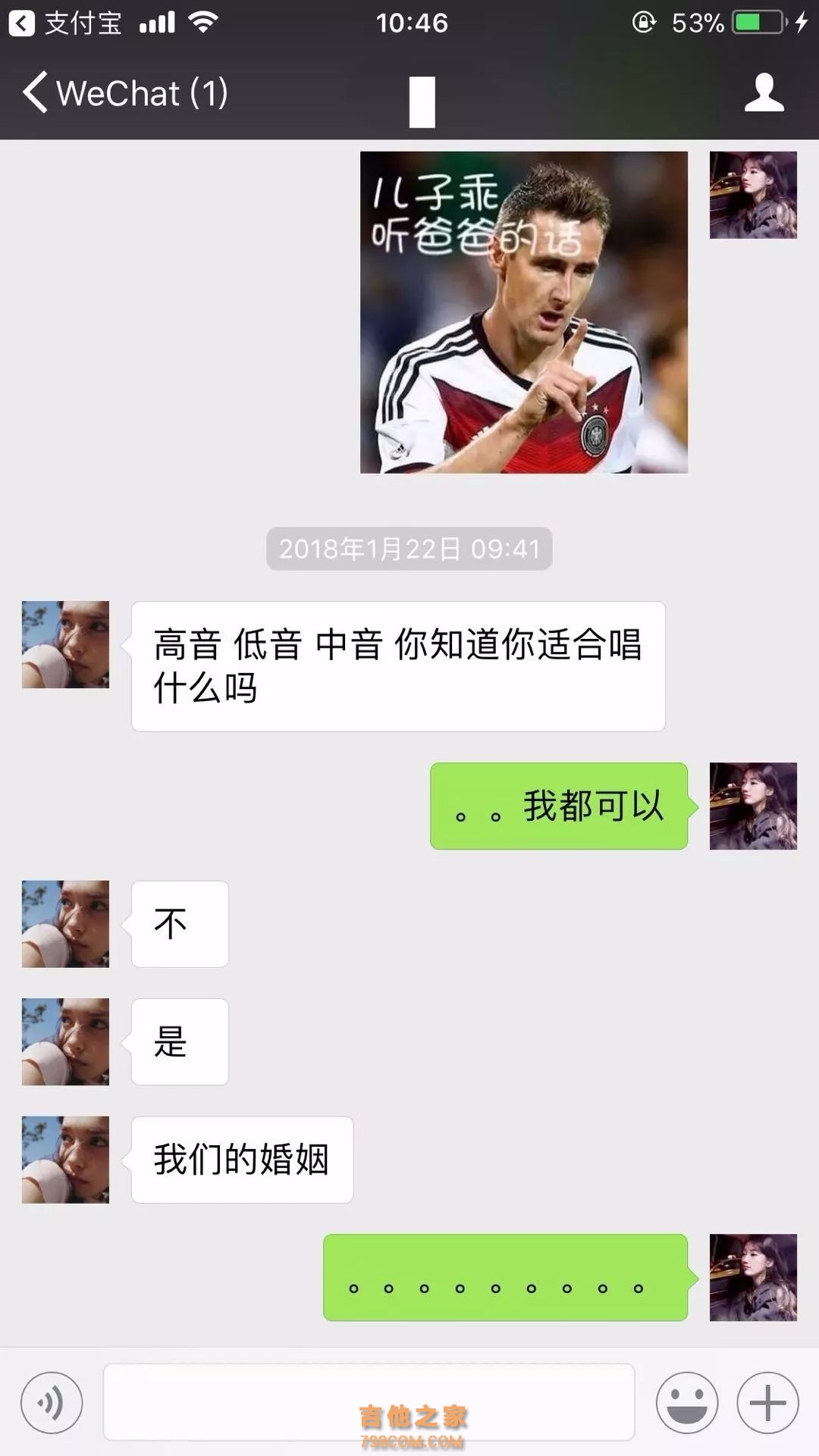
Task: Tap the sender's avatar beside 我们的婚姻
Action: coord(65,1160)
